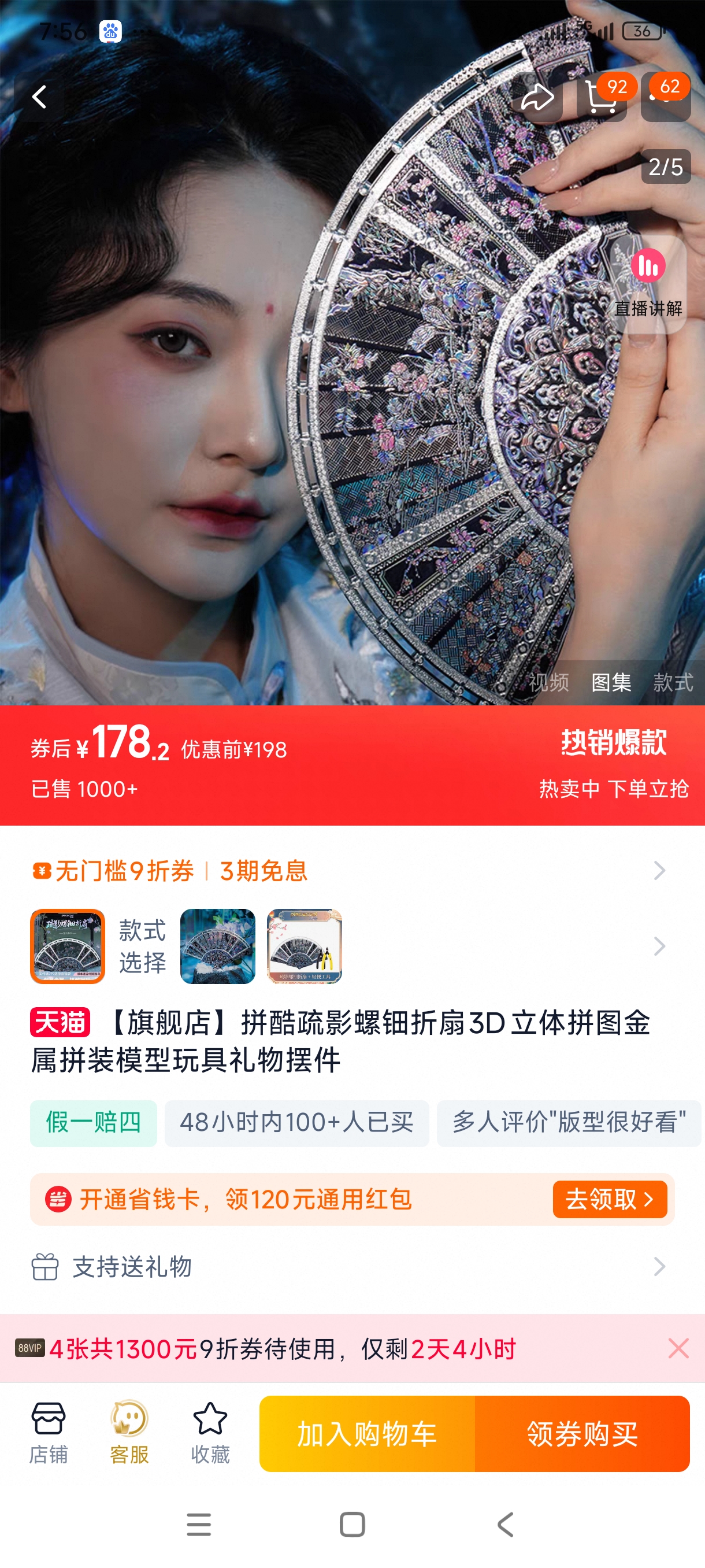This screenshot has width=705, height=1568.
Task: Open the more options menu
Action: pos(666,97)
